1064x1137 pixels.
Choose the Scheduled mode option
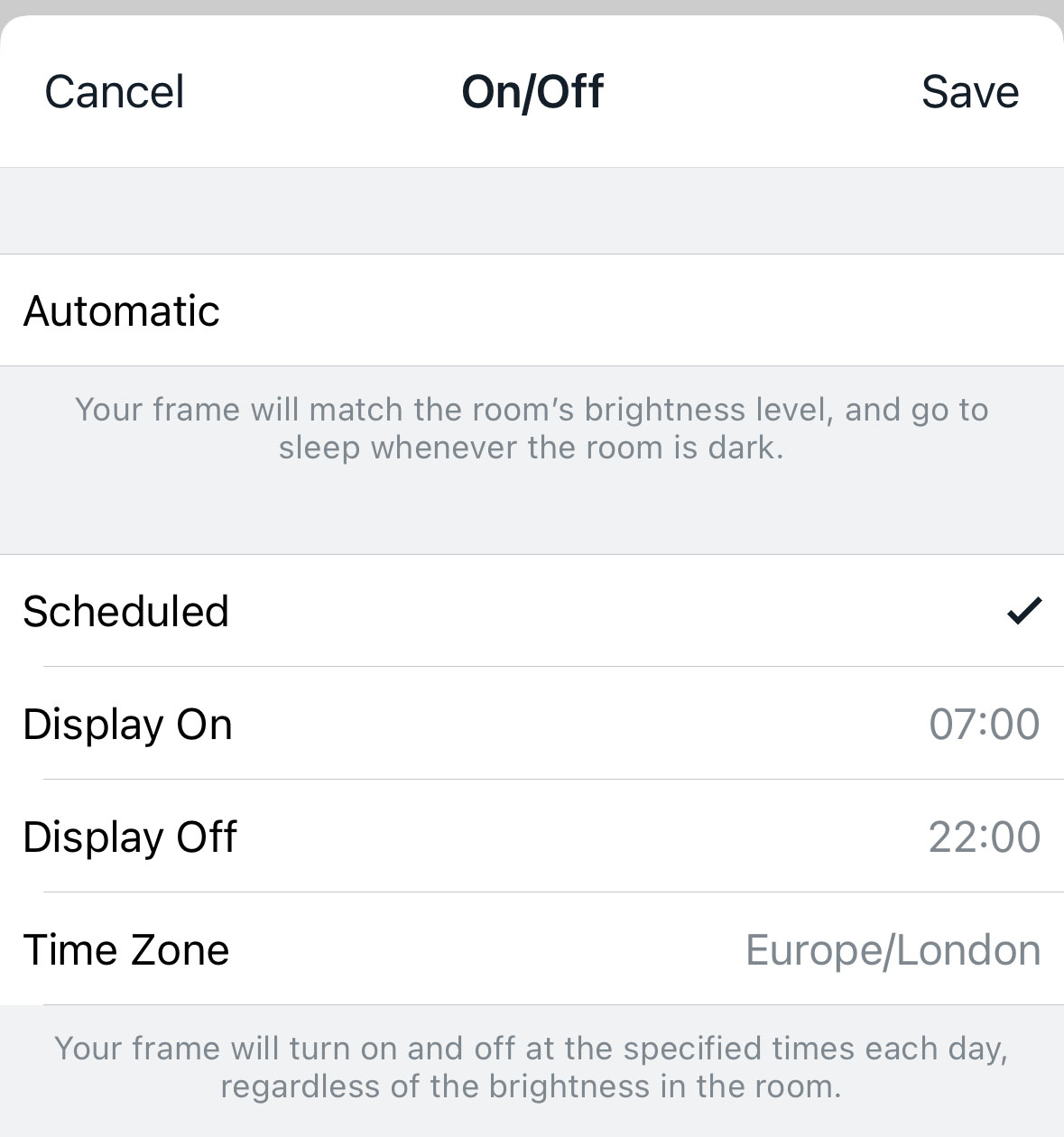coord(532,612)
